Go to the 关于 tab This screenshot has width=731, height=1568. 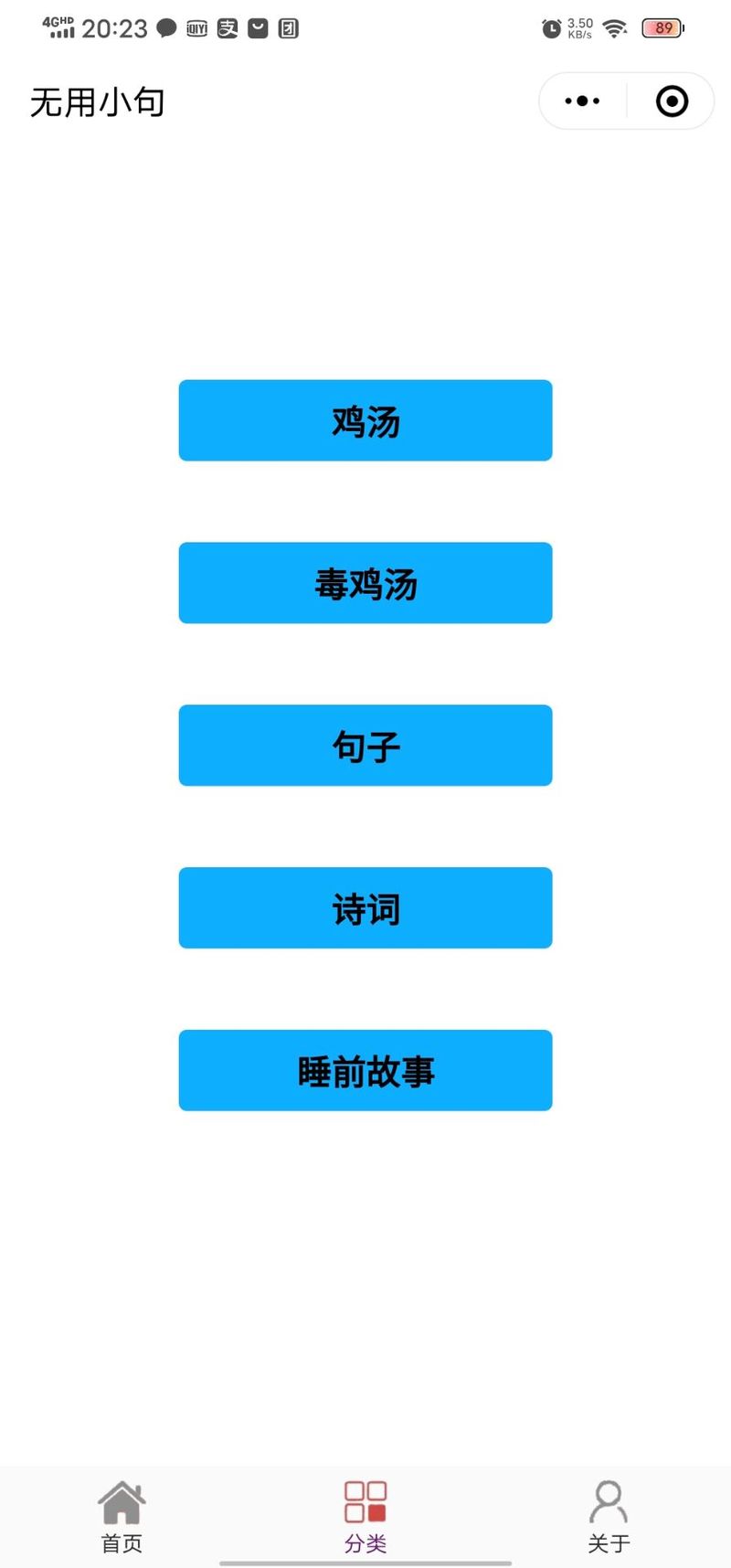609,1518
